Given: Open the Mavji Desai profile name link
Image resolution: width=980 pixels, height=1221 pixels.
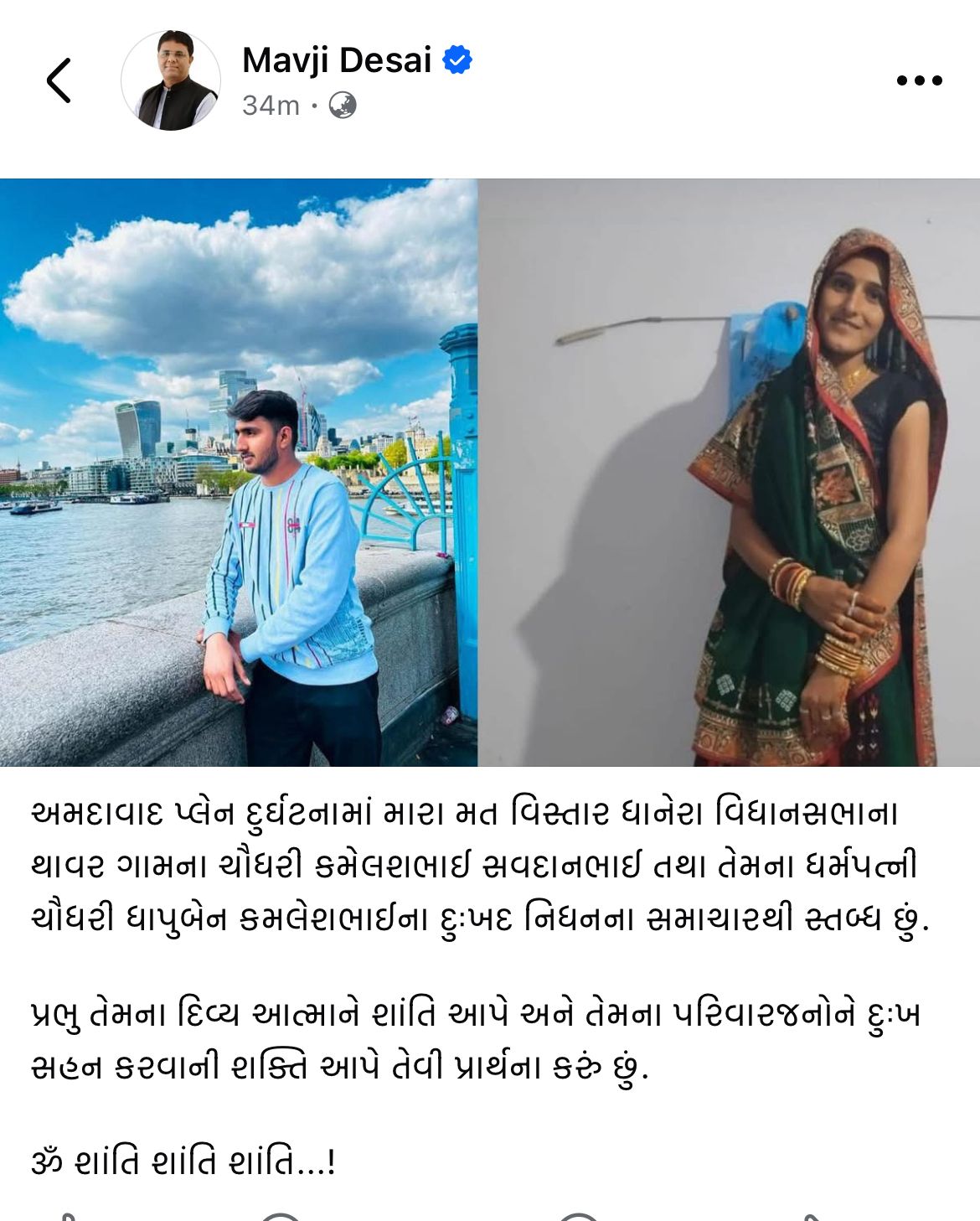Looking at the screenshot, I should pos(337,60).
